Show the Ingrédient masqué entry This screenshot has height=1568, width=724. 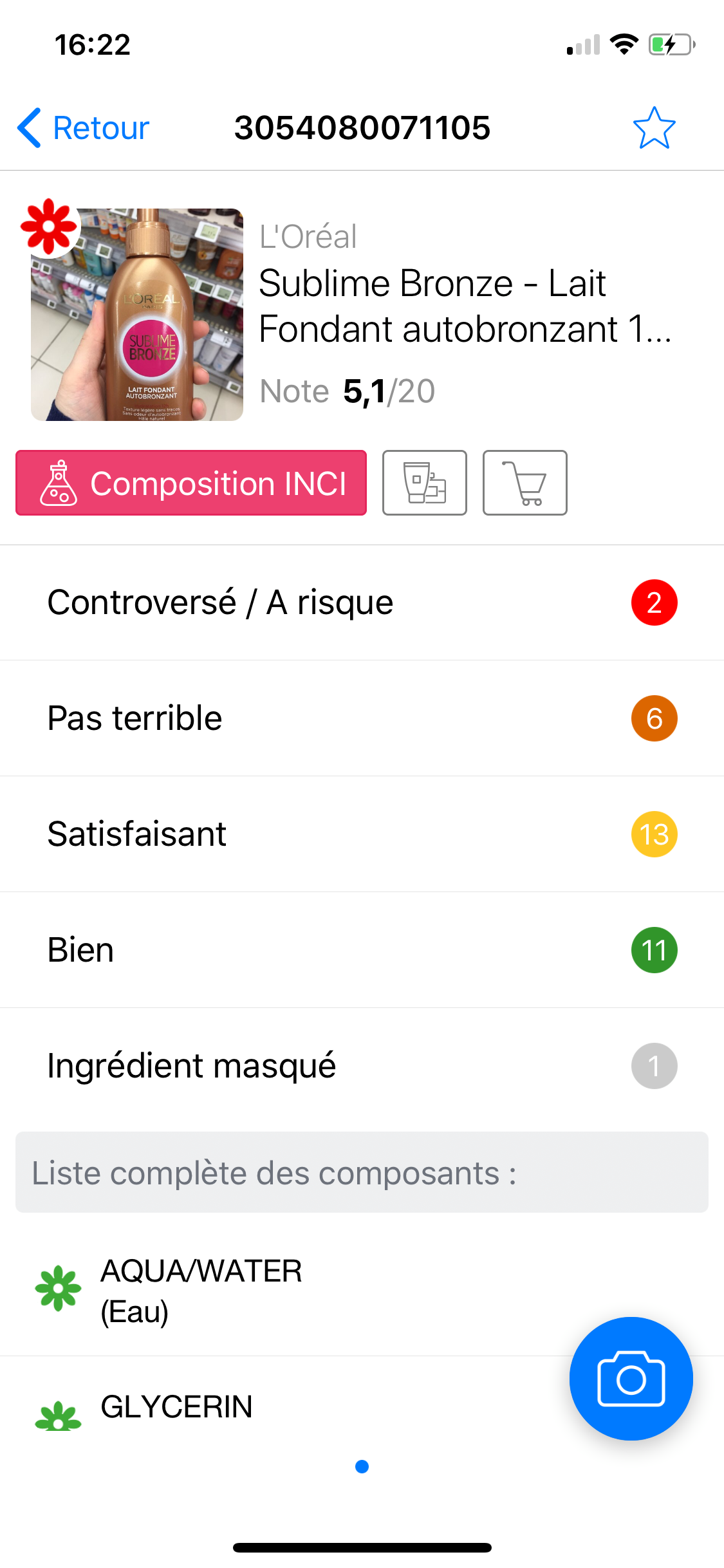point(362,1066)
